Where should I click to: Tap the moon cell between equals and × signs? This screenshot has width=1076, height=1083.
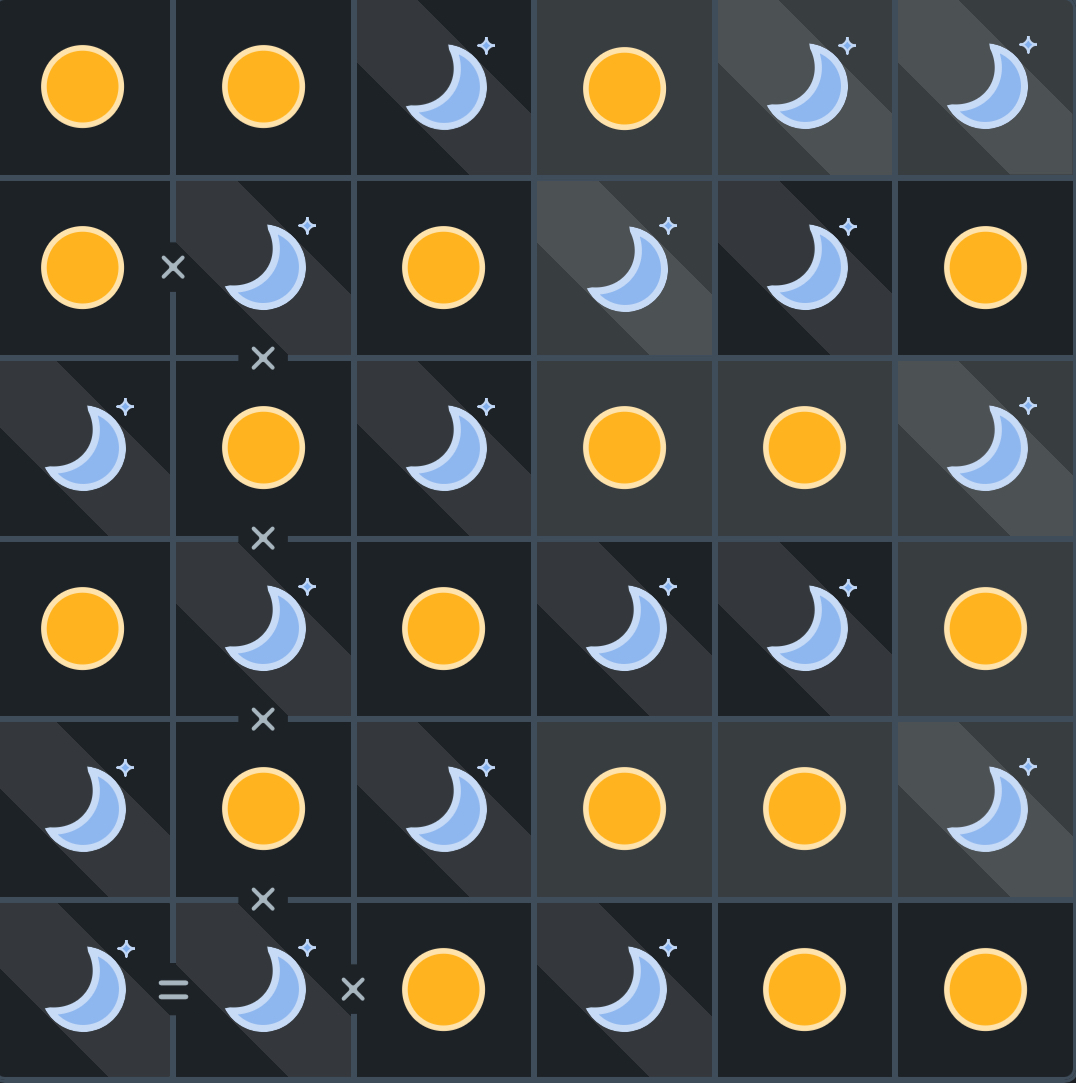(265, 989)
